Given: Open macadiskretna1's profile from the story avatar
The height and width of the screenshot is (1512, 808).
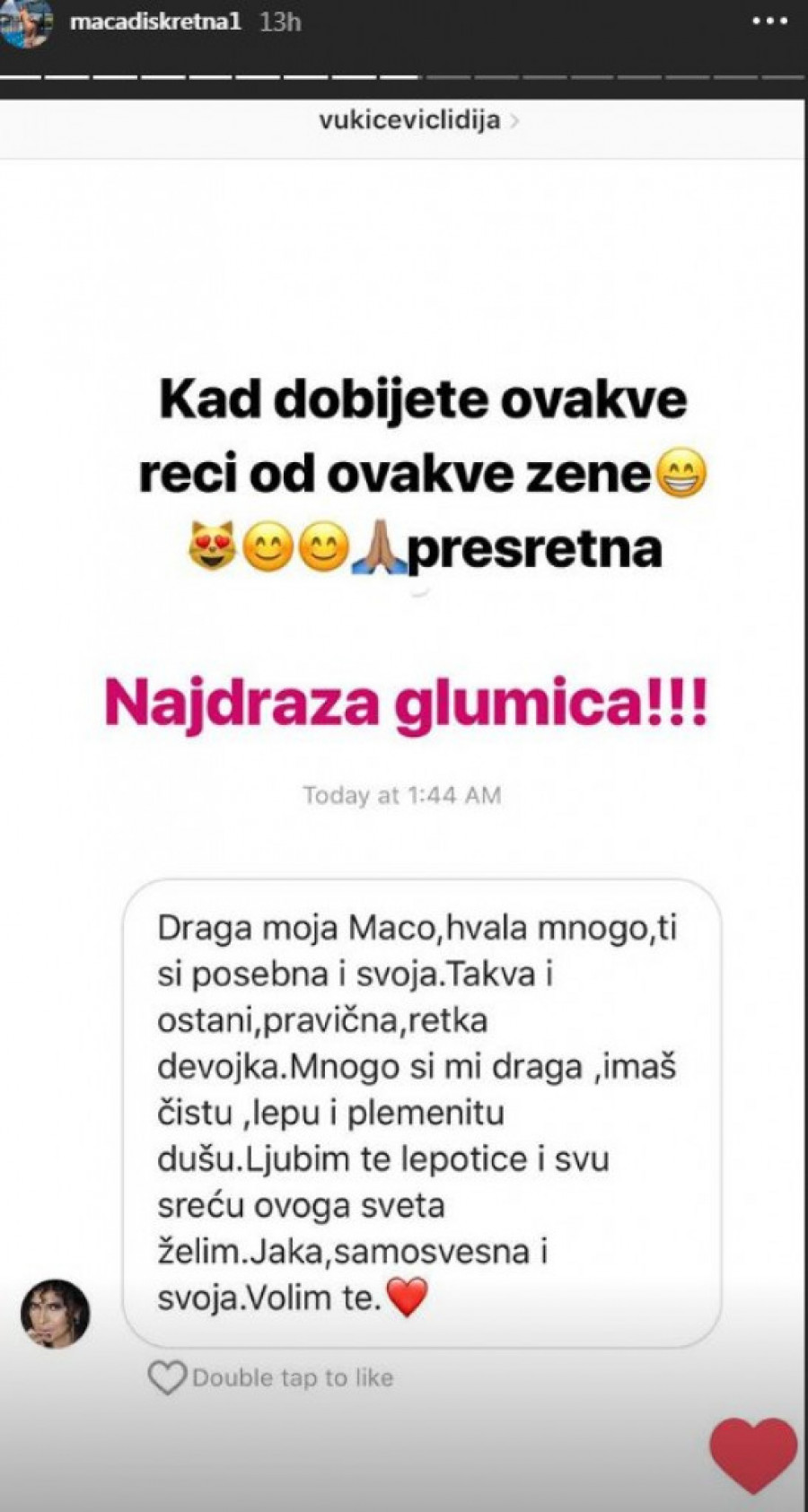Looking at the screenshot, I should (x=27, y=22).
